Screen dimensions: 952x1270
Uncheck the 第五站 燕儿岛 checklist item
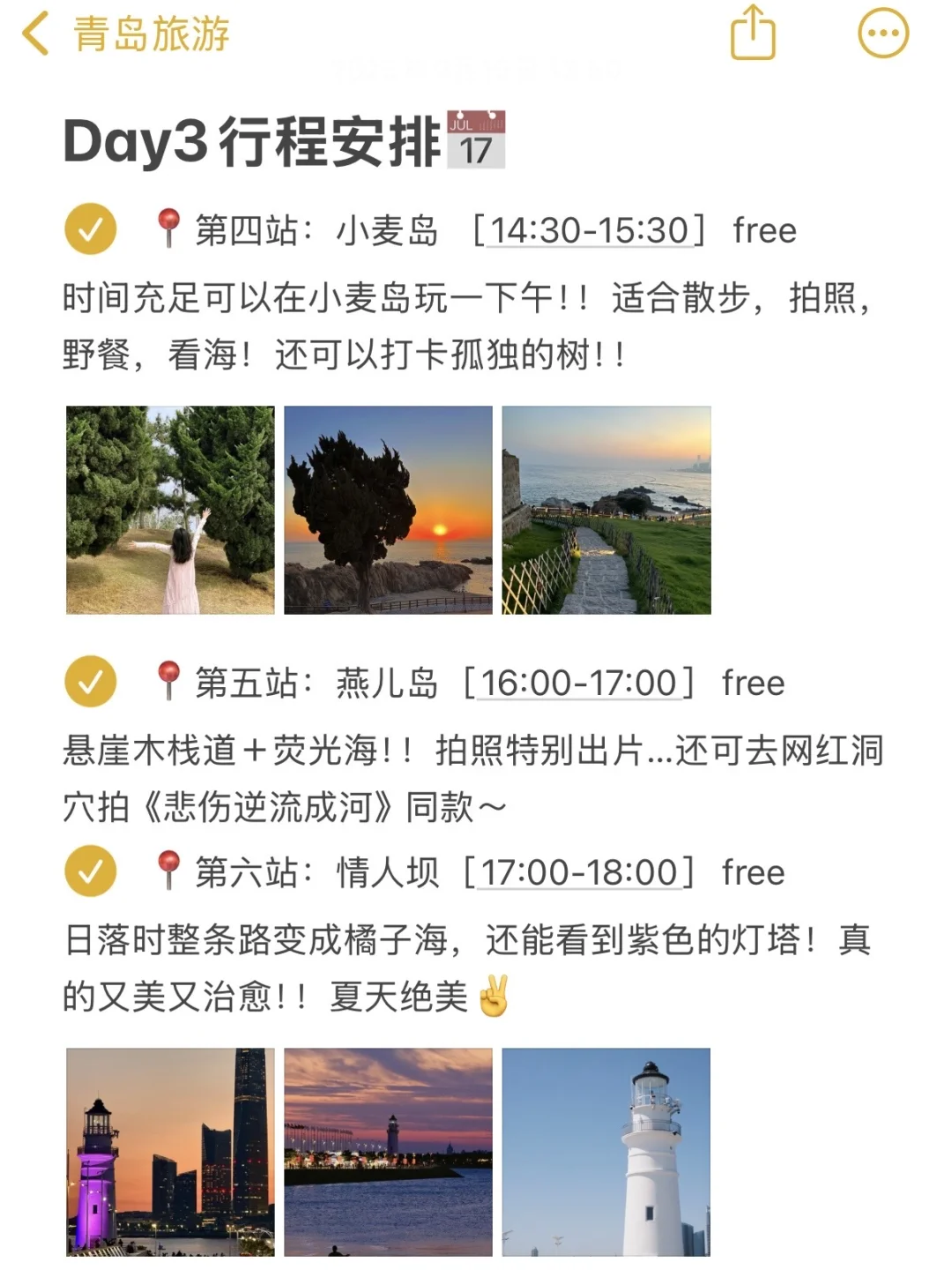[90, 682]
